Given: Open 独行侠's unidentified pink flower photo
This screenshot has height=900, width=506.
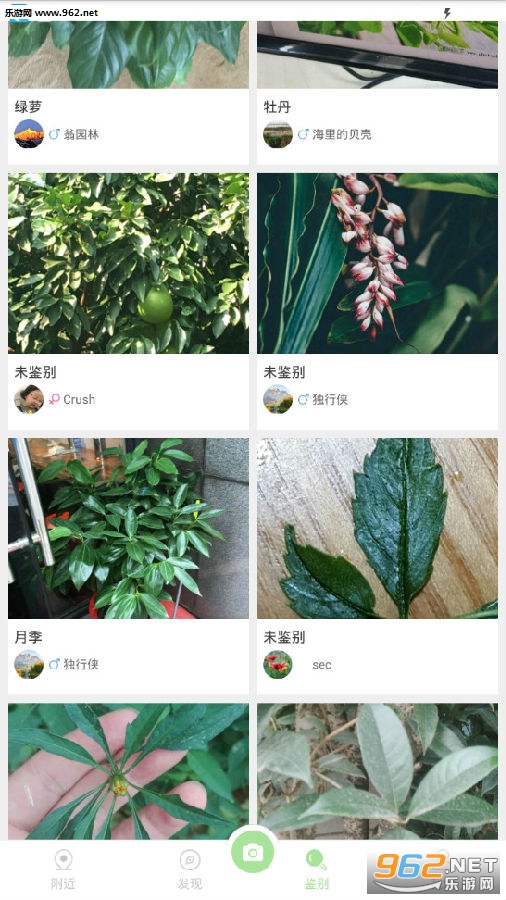Looking at the screenshot, I should pyautogui.click(x=377, y=301).
